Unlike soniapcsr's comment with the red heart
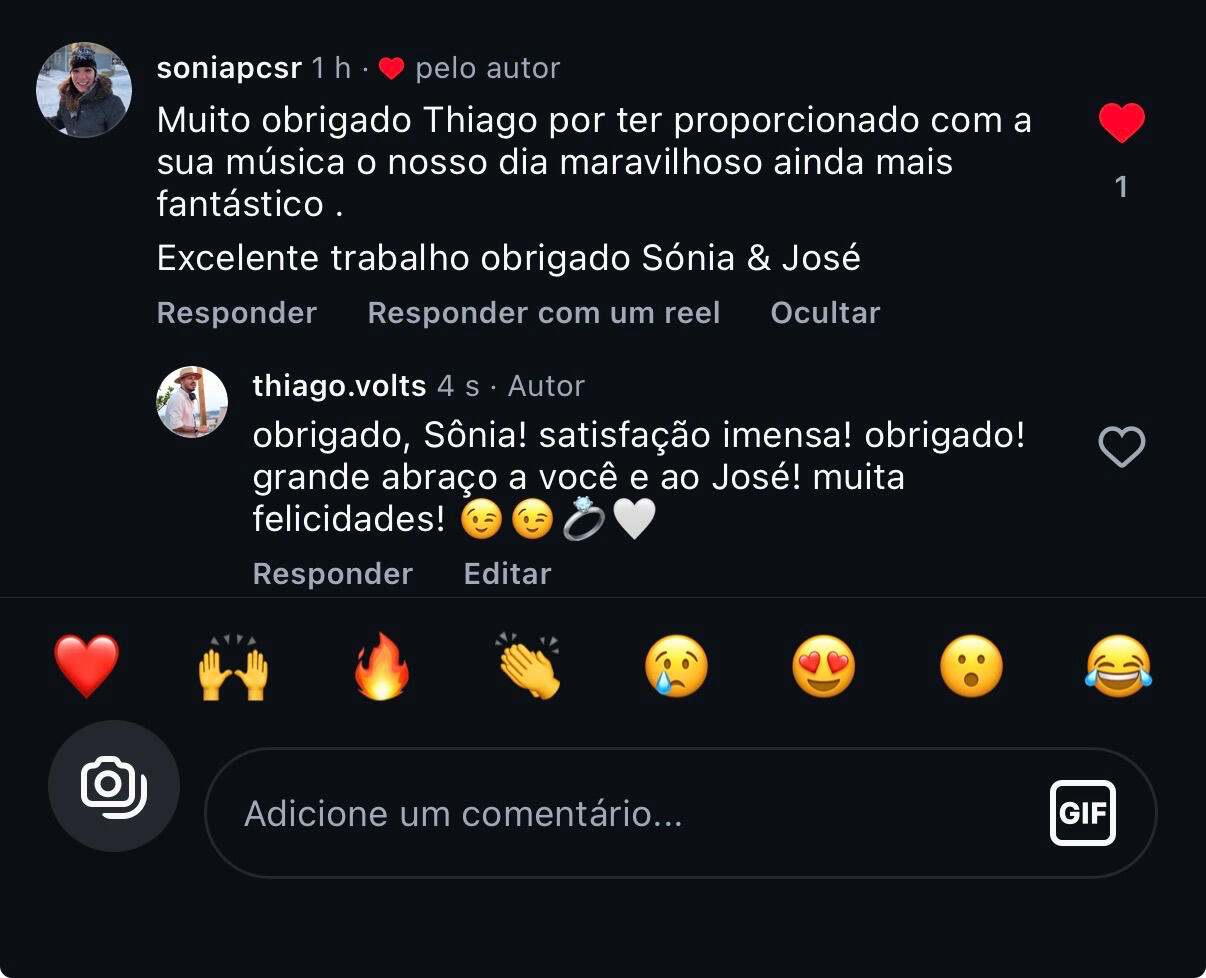1206x978 pixels. 1121,123
